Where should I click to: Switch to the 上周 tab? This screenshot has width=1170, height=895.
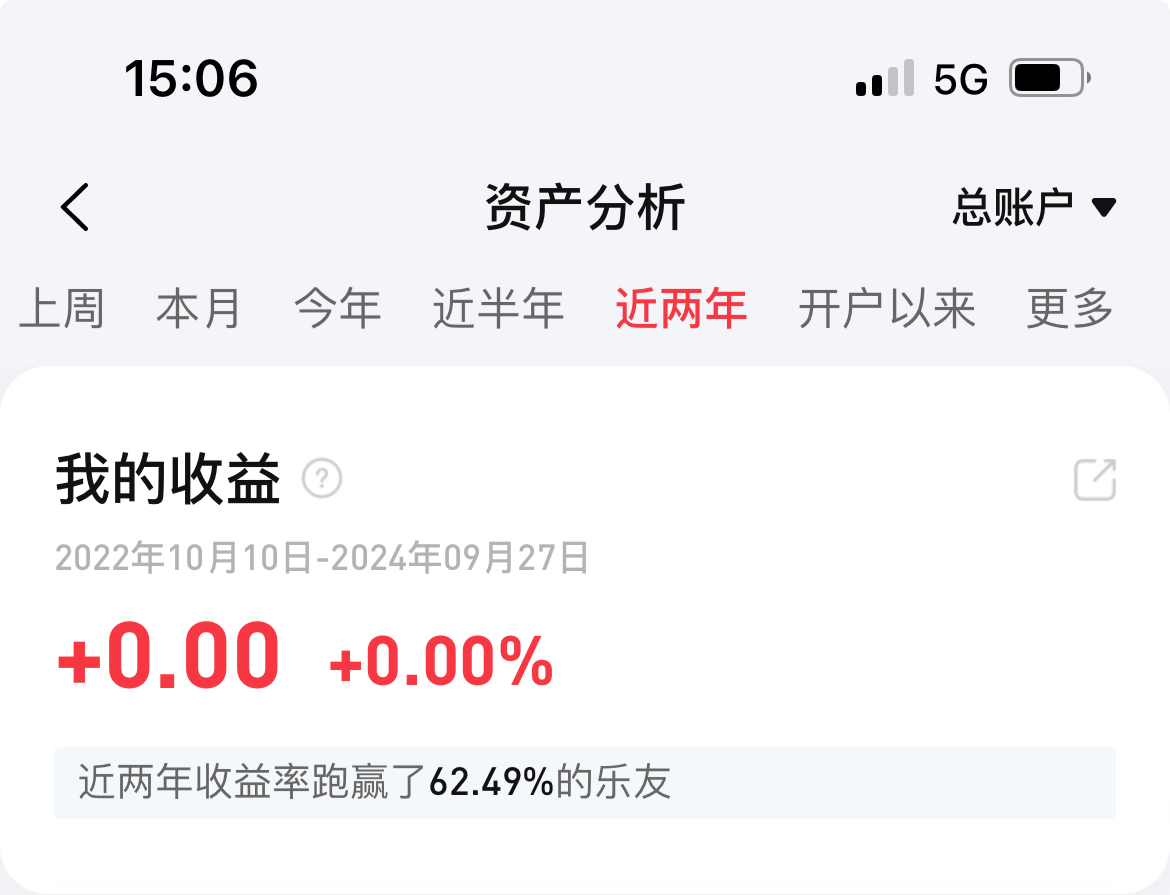point(62,309)
